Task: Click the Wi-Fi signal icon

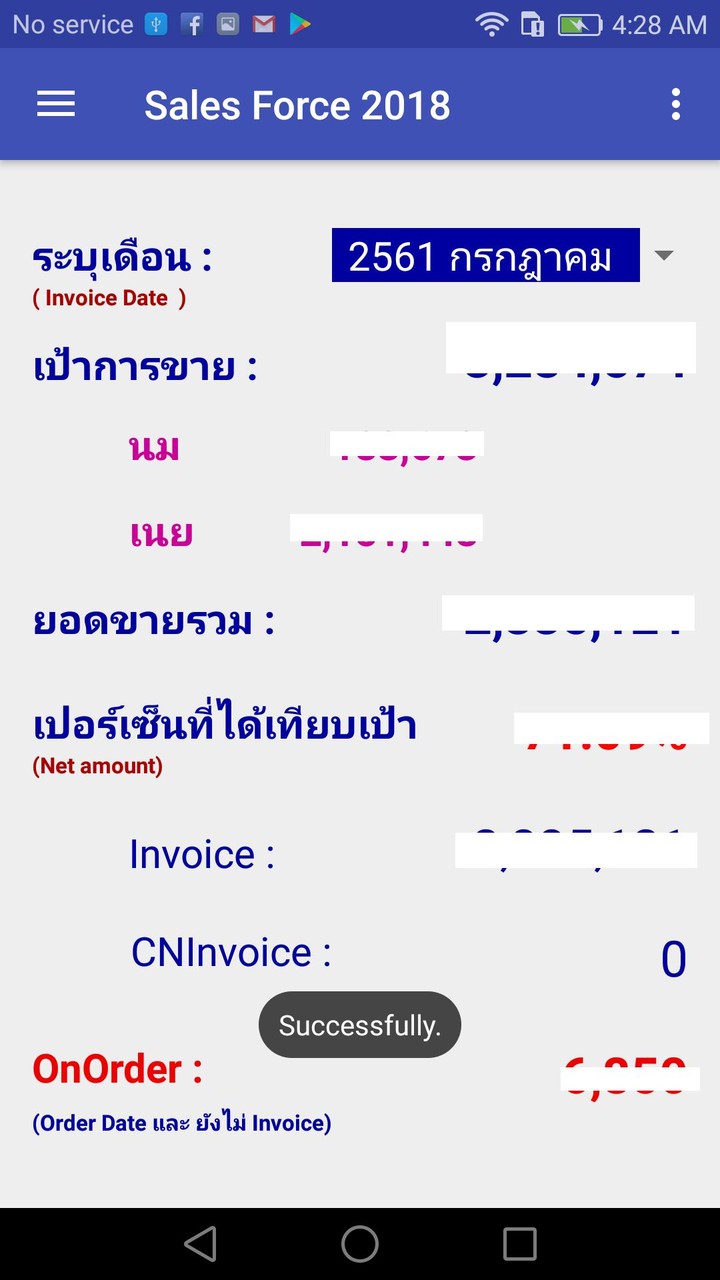Action: pyautogui.click(x=493, y=23)
